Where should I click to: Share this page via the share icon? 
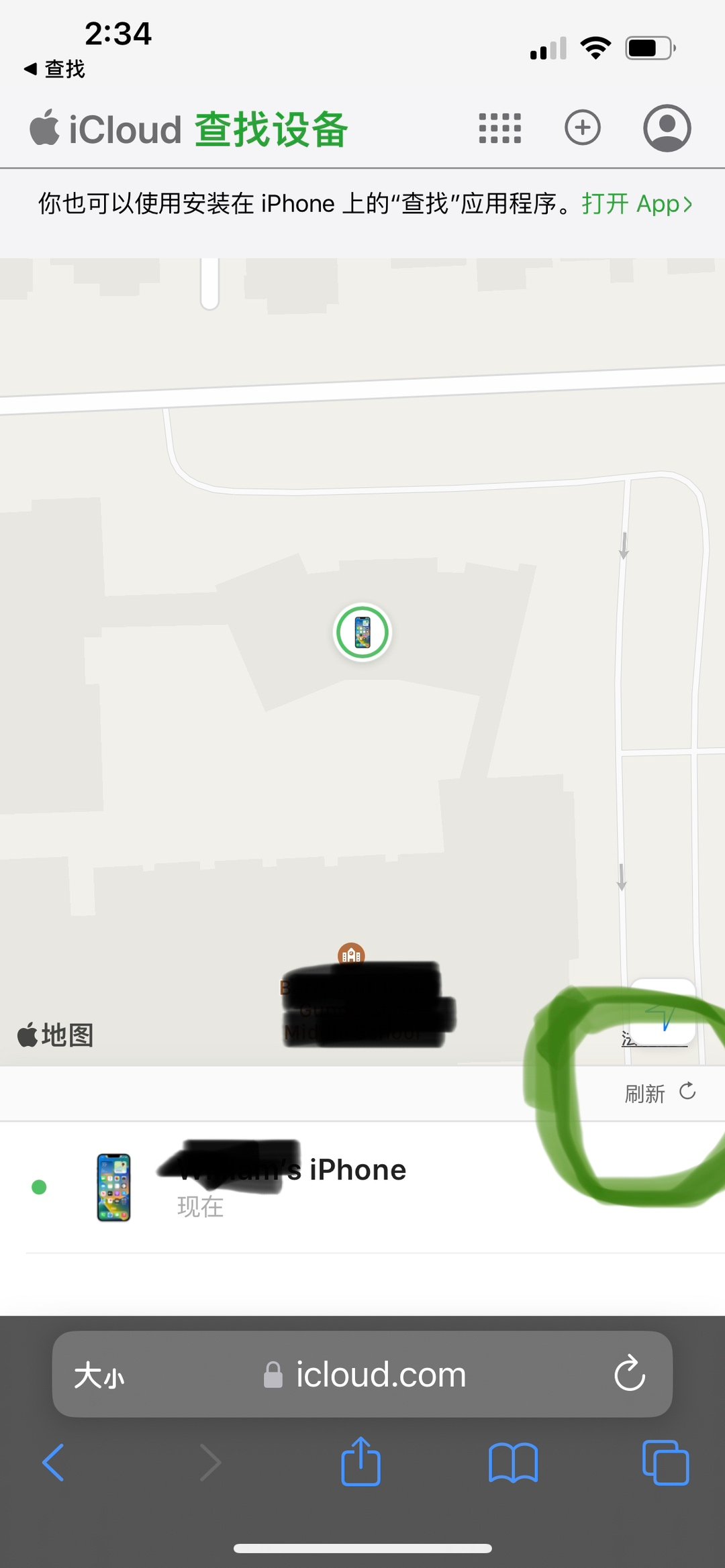tap(361, 1461)
